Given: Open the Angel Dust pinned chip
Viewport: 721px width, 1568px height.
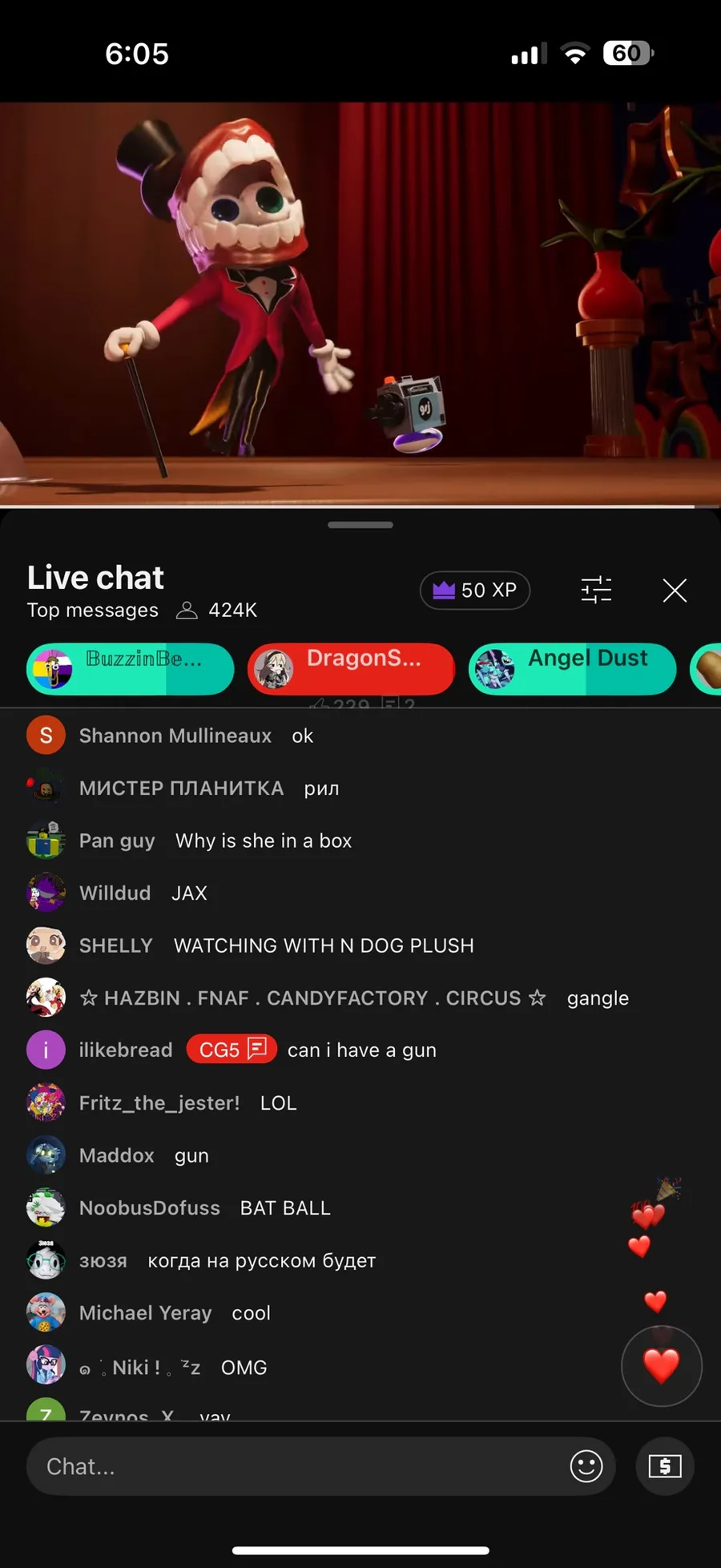Looking at the screenshot, I should pos(572,669).
